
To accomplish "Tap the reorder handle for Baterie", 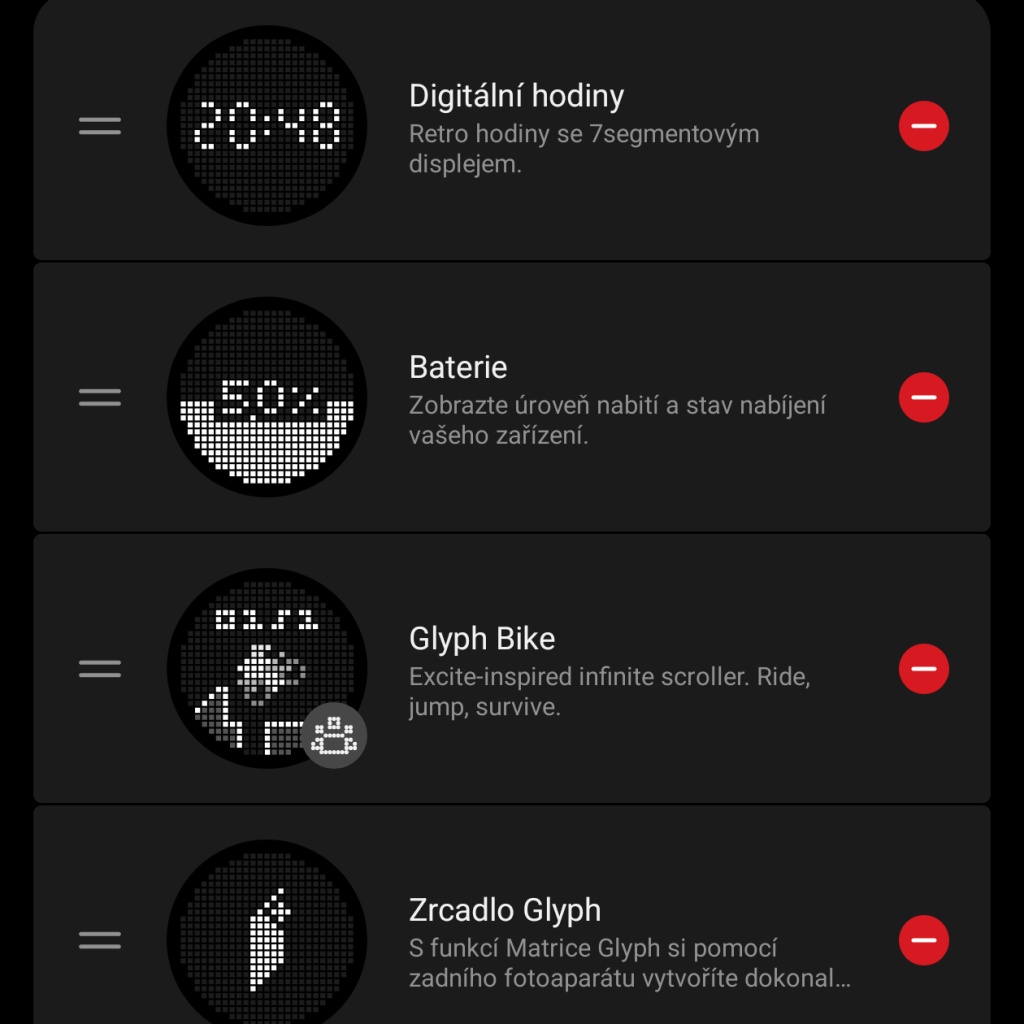I will click(100, 397).
